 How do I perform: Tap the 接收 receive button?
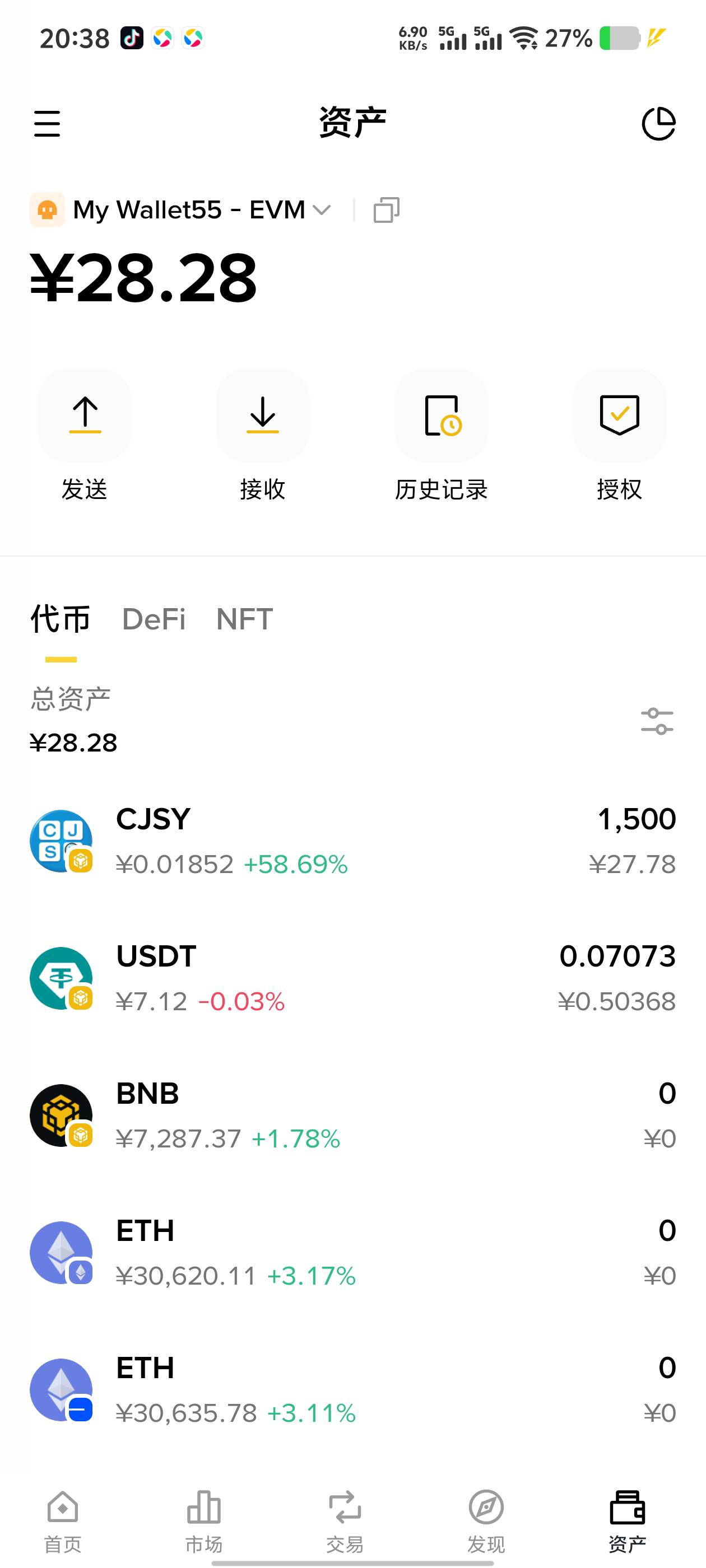[x=263, y=416]
